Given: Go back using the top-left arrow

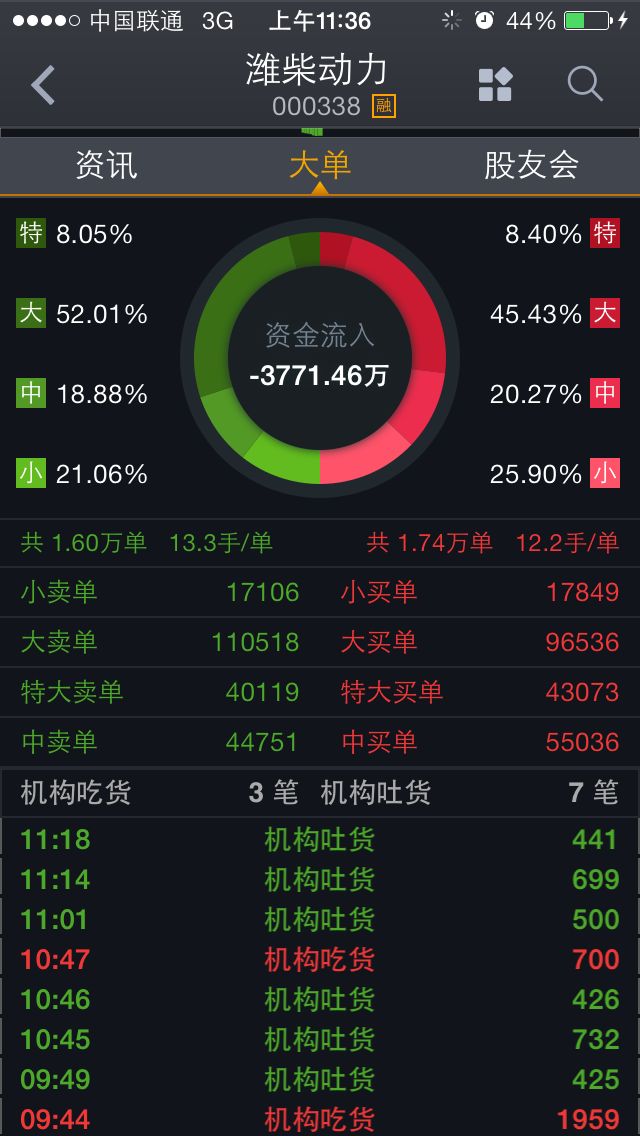Looking at the screenshot, I should pyautogui.click(x=43, y=86).
